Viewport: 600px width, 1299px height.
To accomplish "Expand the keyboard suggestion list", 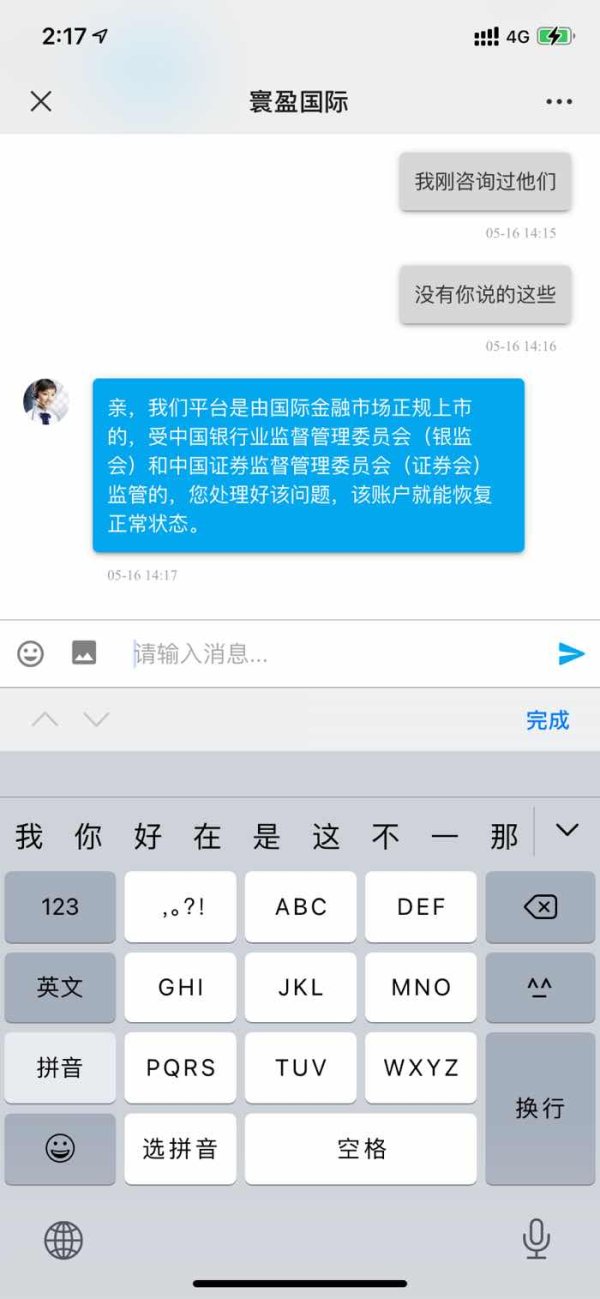I will (x=567, y=830).
